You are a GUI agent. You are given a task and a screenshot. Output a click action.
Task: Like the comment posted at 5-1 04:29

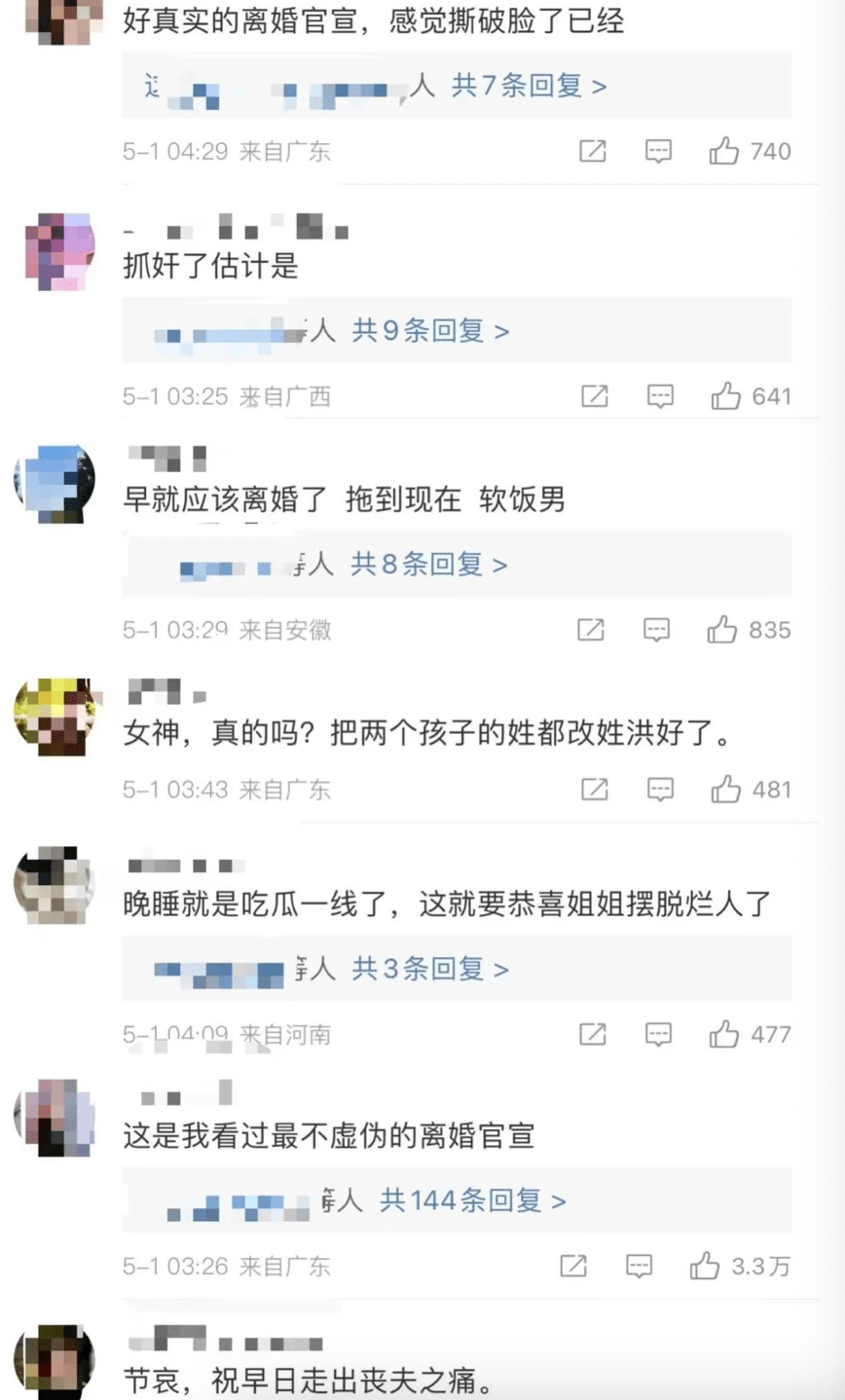[x=724, y=151]
